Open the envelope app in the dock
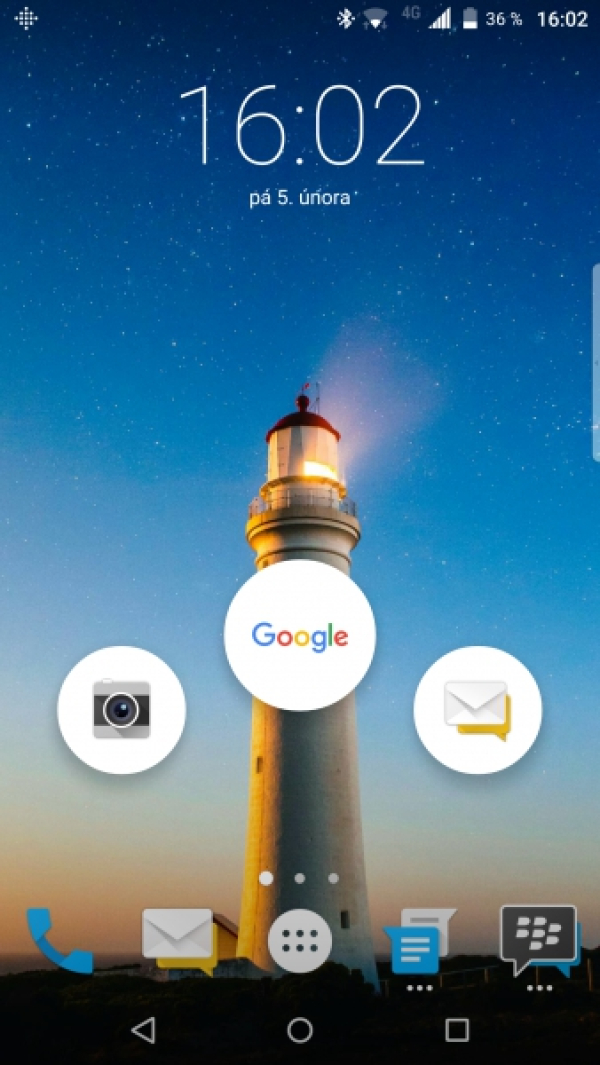The image size is (600, 1065). 179,938
